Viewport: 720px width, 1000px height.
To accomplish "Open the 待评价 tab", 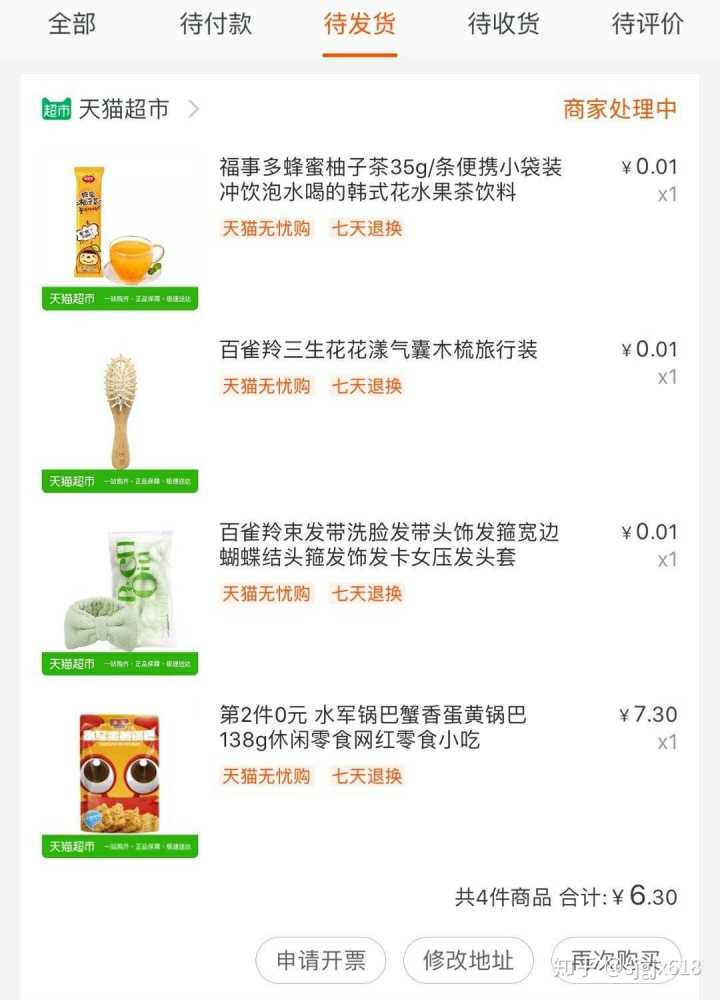I will [647, 25].
